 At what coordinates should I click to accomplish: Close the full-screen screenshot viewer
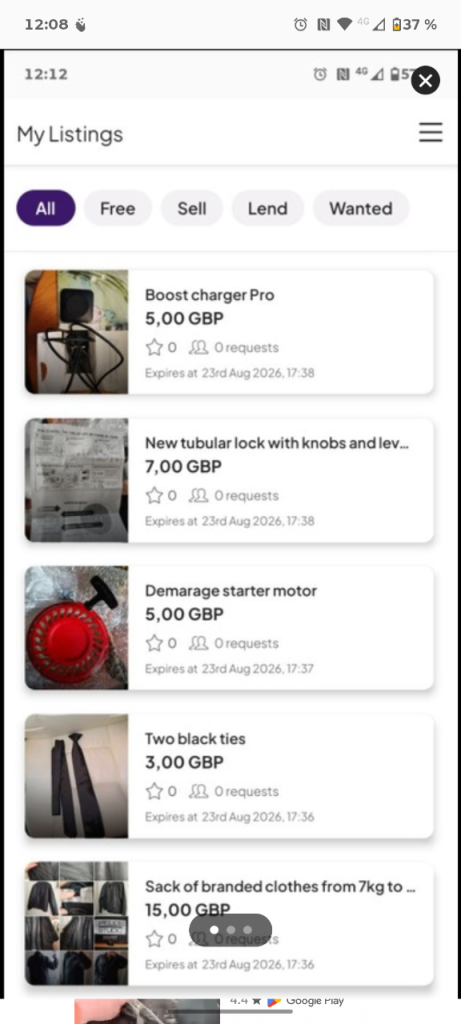(426, 80)
